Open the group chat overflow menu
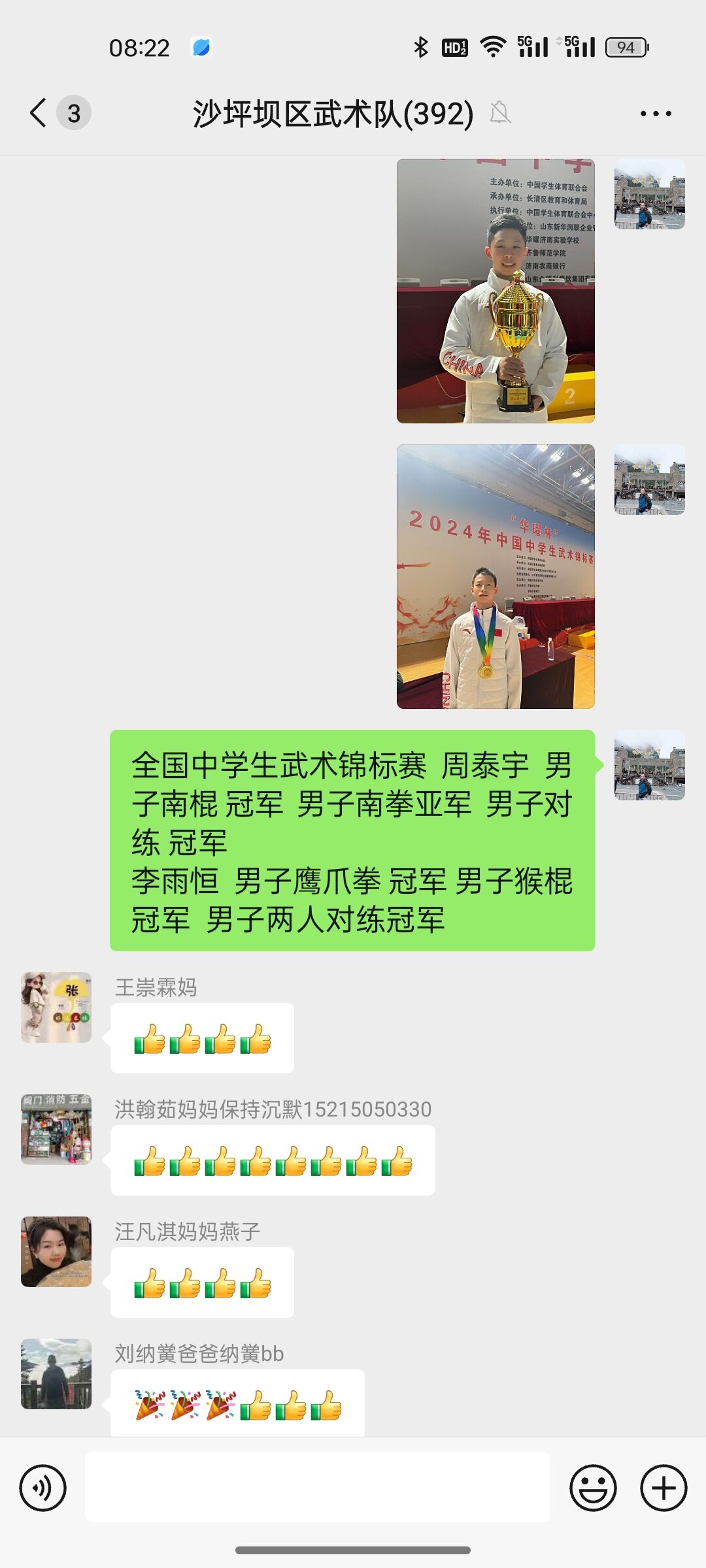Screen dimensions: 706x1568 [655, 114]
